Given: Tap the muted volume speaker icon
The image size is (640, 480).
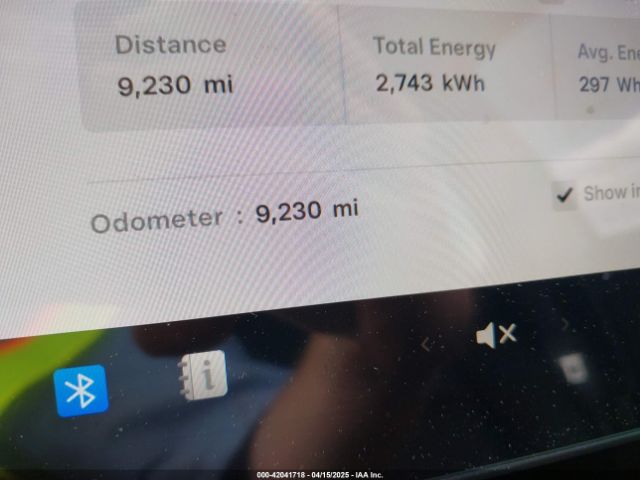Looking at the screenshot, I should click(496, 335).
